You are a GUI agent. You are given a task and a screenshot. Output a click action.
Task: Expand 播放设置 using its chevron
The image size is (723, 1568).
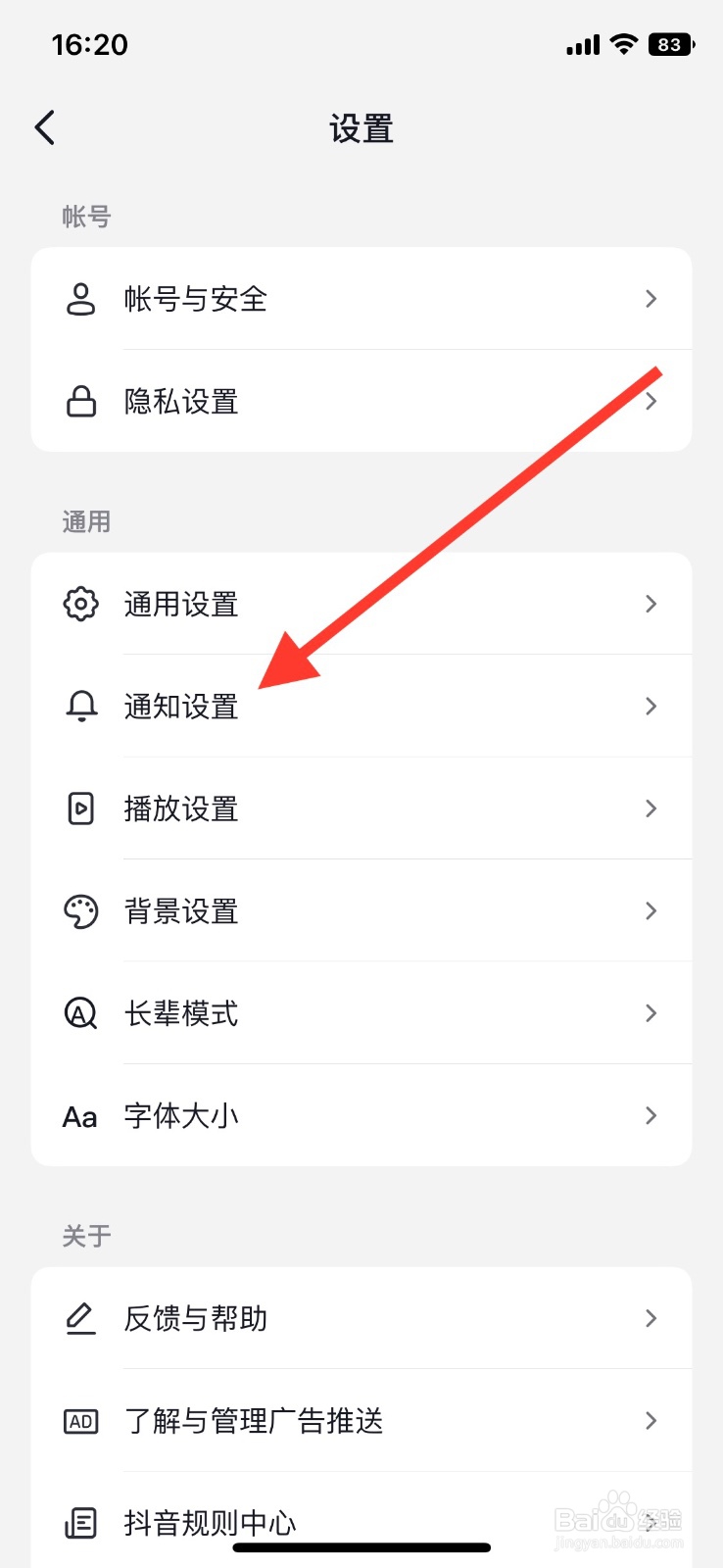pos(651,808)
